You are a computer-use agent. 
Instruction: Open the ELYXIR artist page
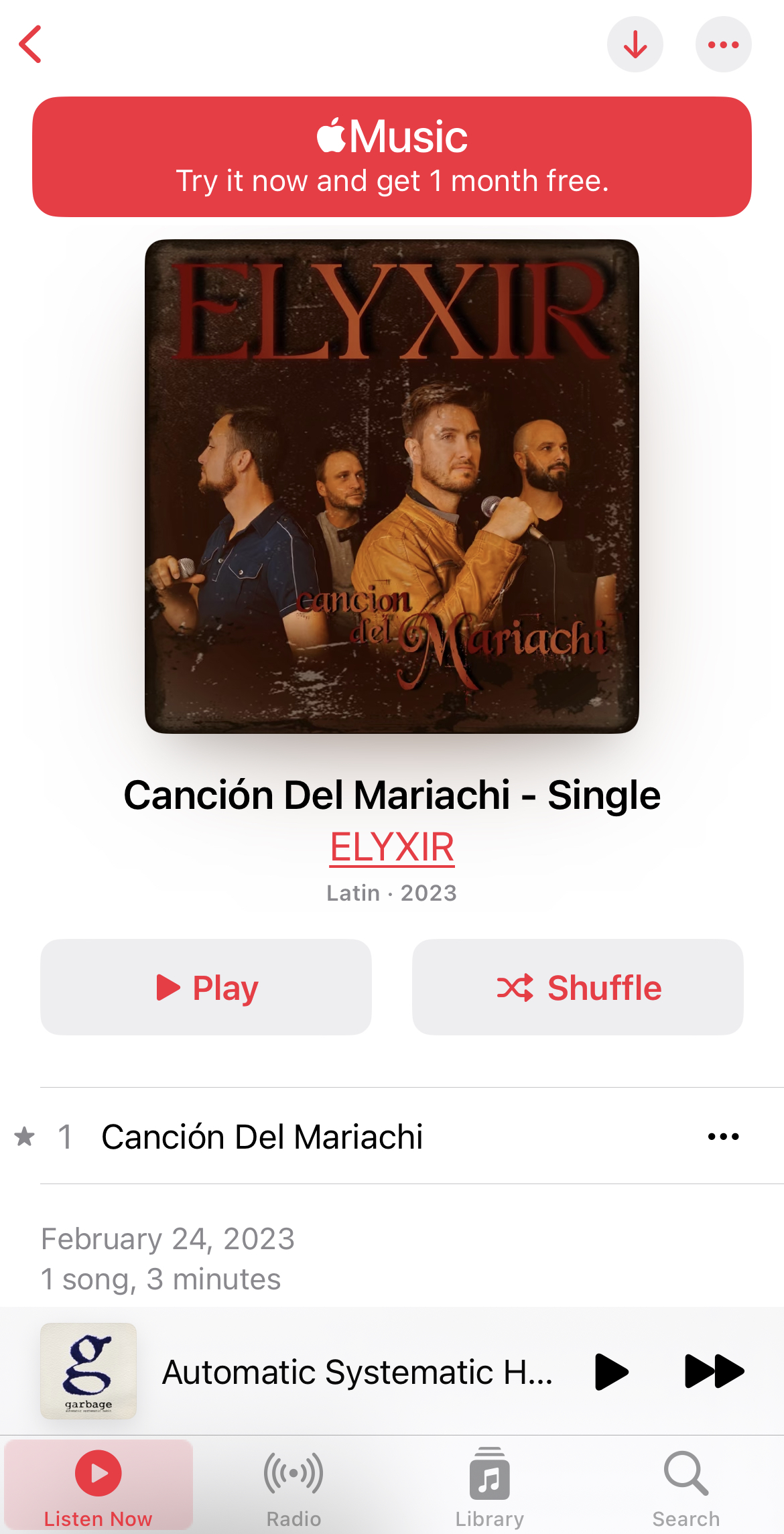(x=392, y=847)
